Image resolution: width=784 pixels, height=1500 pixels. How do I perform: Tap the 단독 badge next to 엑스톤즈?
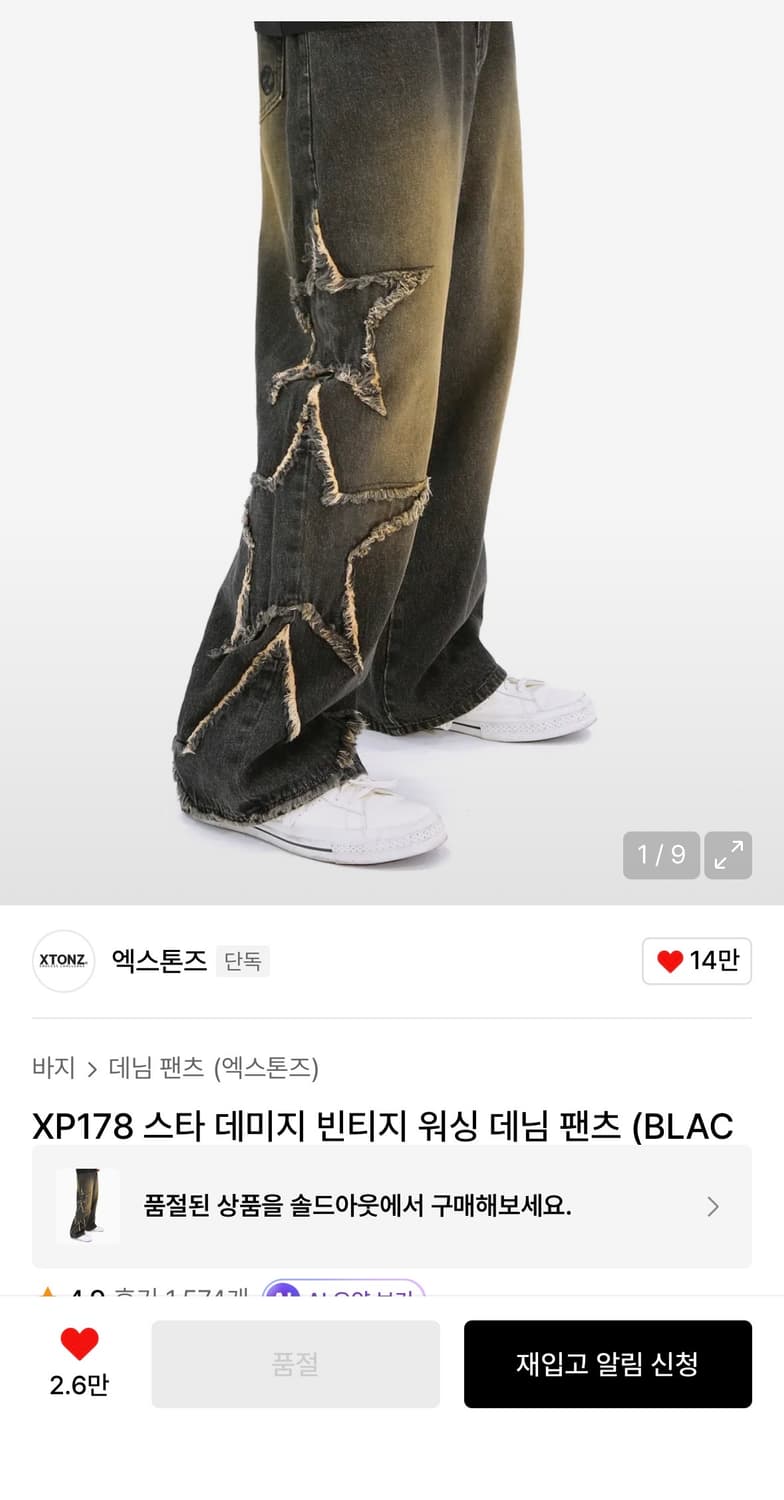pos(243,960)
